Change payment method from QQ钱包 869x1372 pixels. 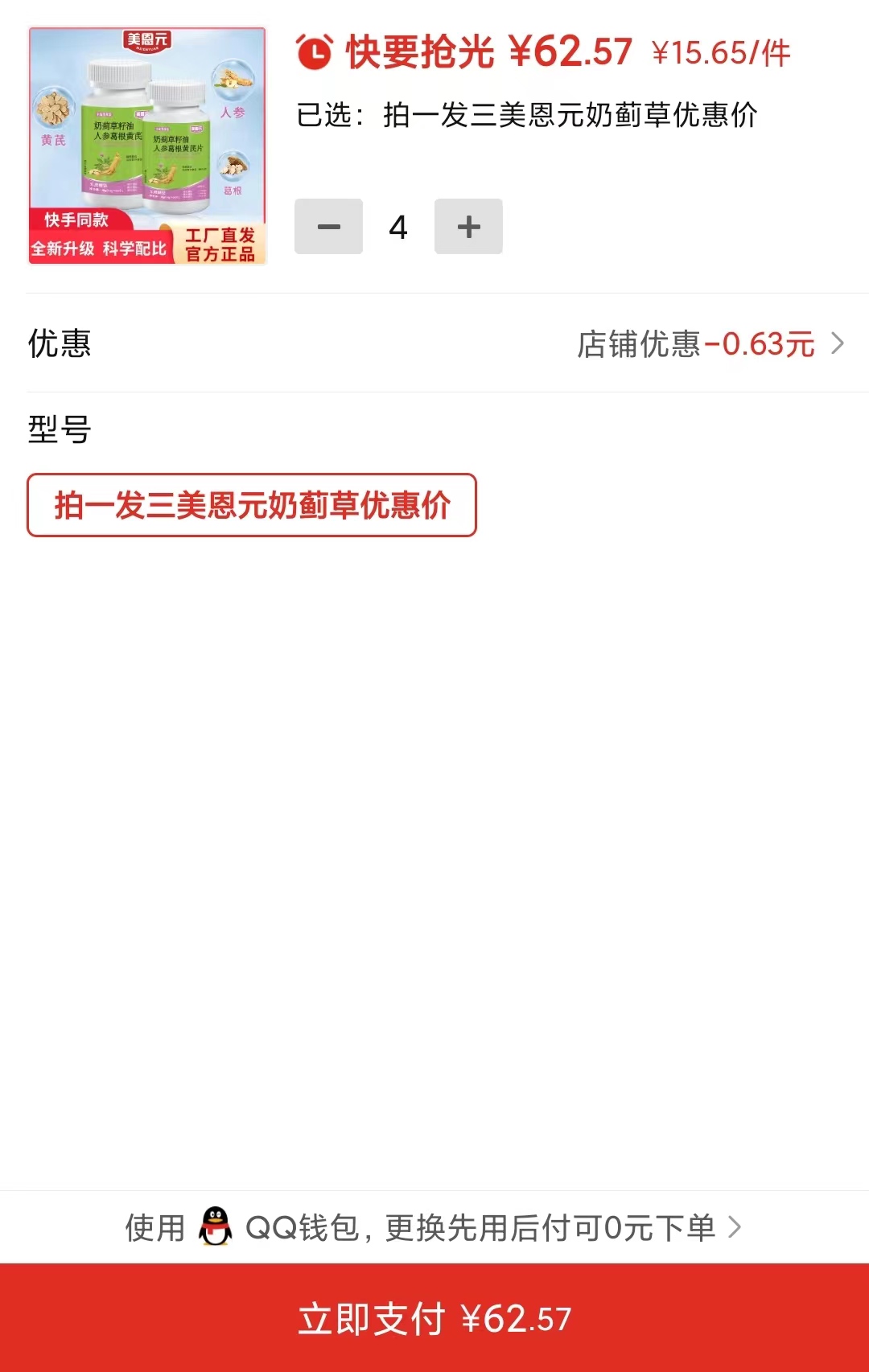[434, 1228]
